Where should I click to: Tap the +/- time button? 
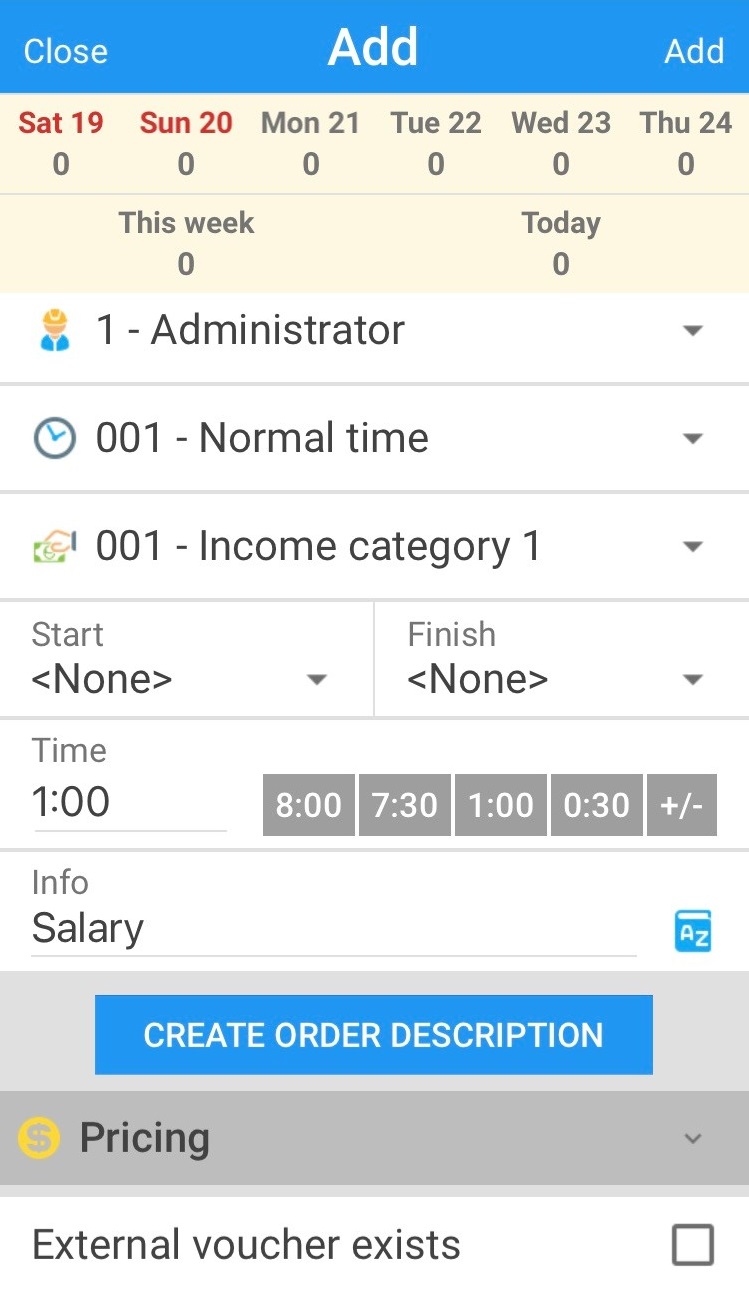(x=682, y=805)
